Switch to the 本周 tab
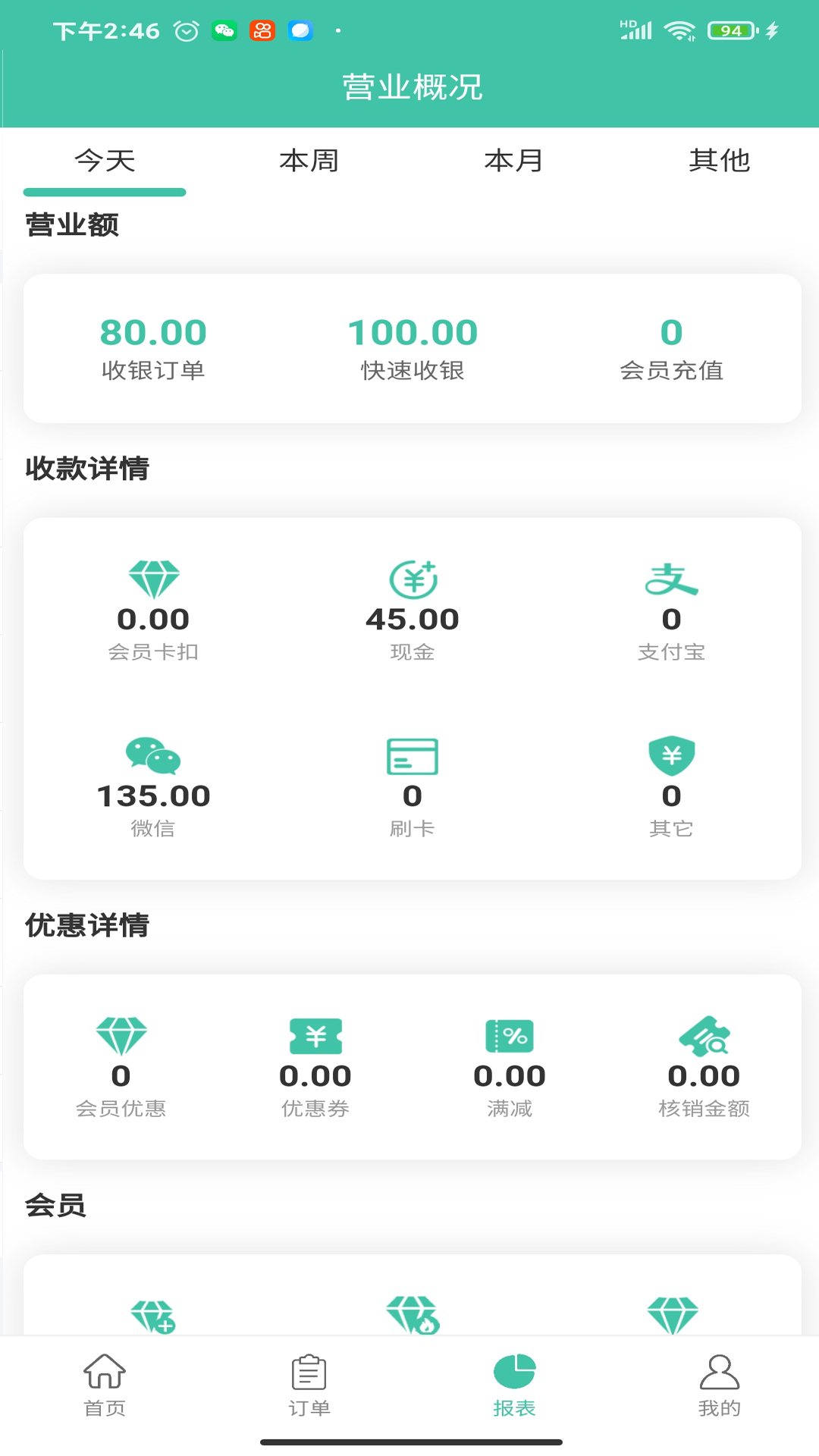819x1456 pixels. point(309,161)
